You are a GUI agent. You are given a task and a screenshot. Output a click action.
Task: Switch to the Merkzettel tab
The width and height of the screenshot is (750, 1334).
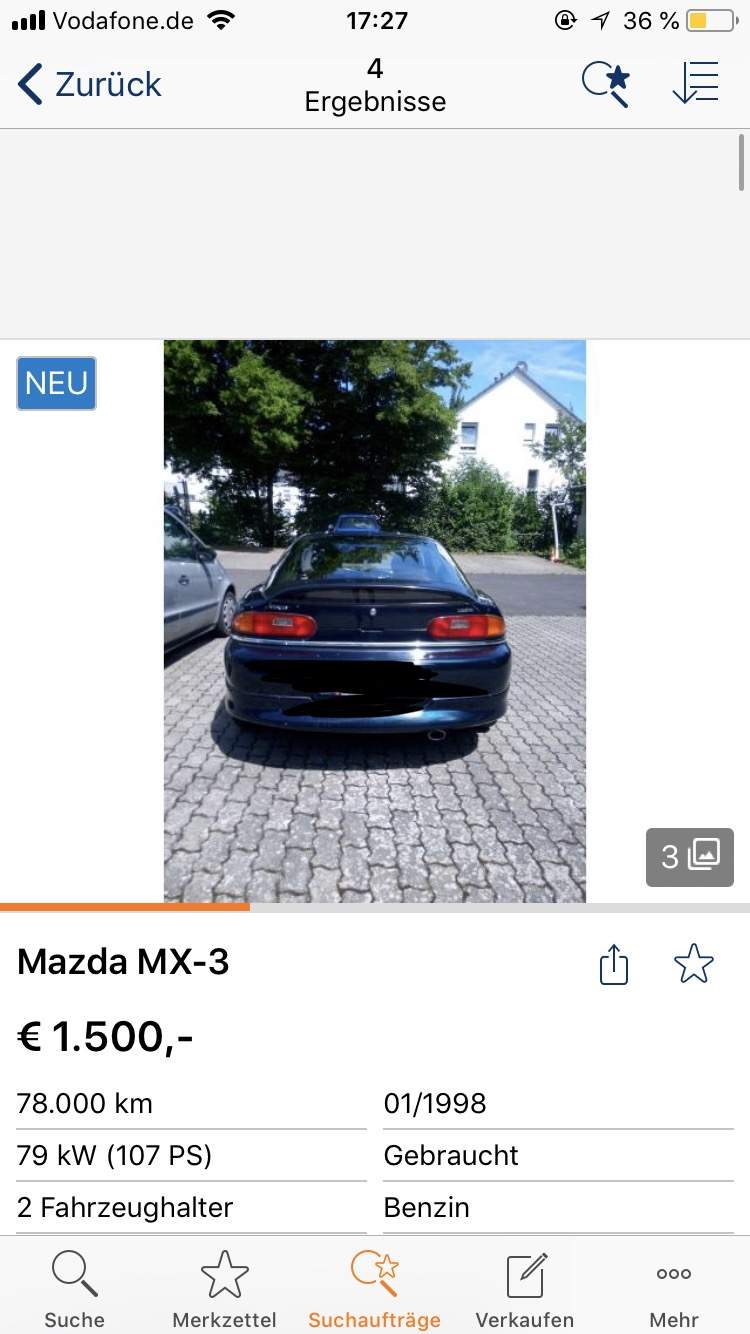pos(224,1288)
